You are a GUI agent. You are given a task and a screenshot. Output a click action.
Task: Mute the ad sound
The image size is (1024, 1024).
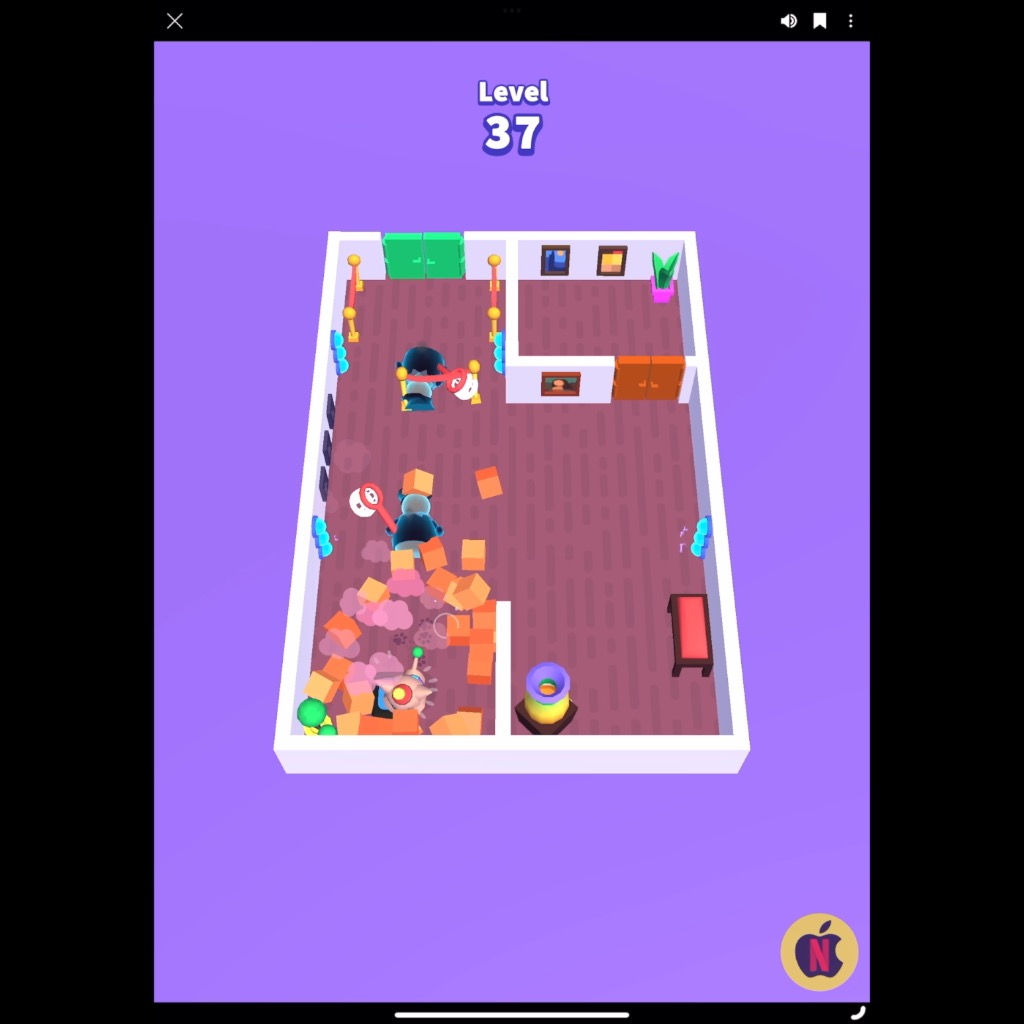pyautogui.click(x=789, y=21)
